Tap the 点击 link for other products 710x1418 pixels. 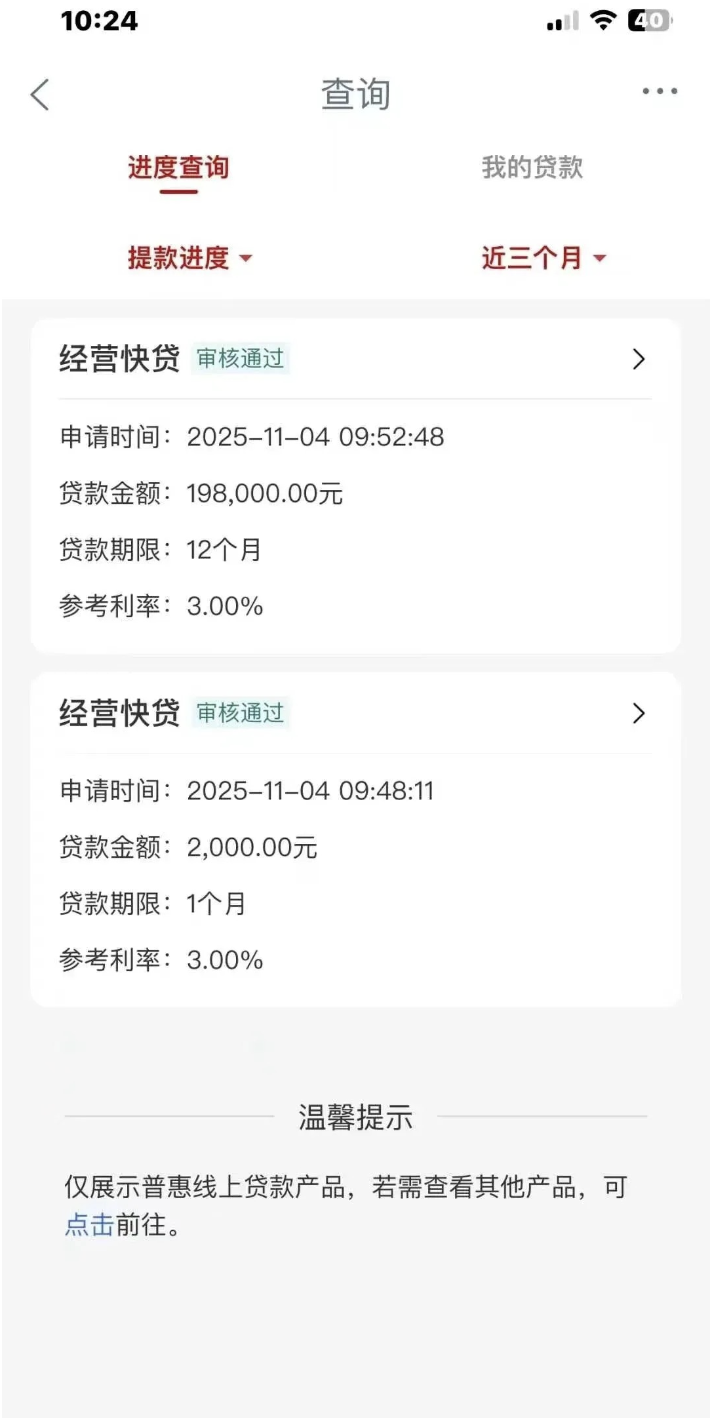pyautogui.click(x=89, y=1225)
